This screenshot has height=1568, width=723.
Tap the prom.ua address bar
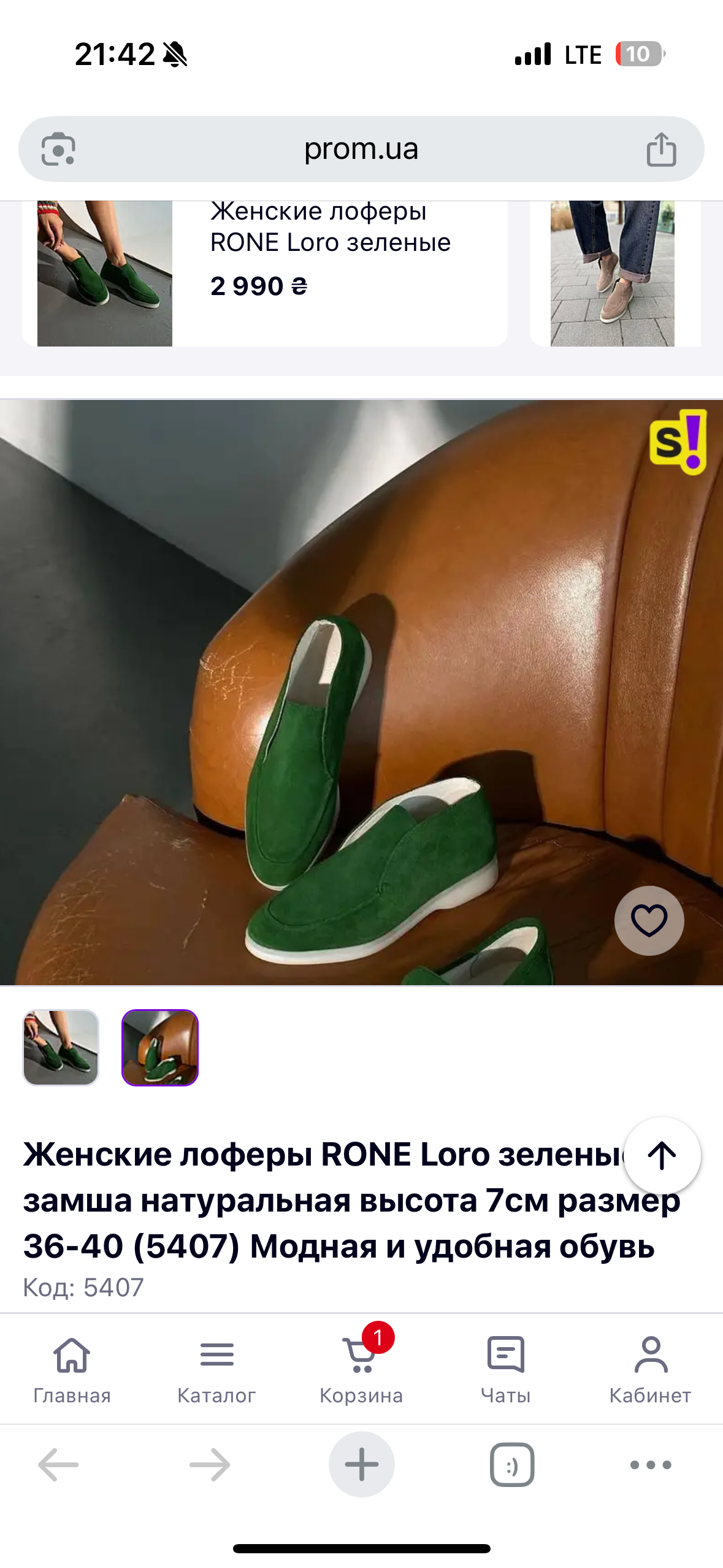tap(361, 149)
